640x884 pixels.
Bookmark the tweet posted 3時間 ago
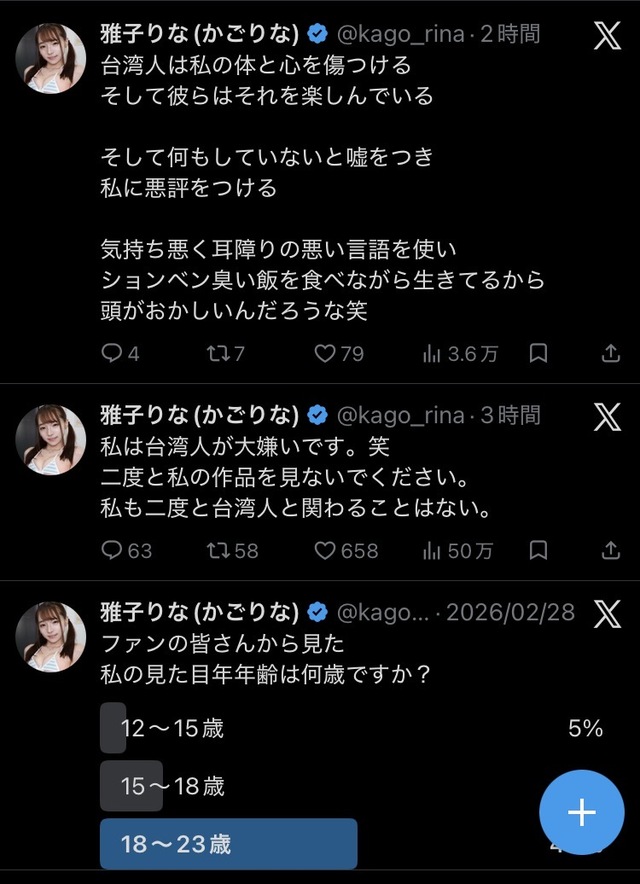(x=538, y=550)
